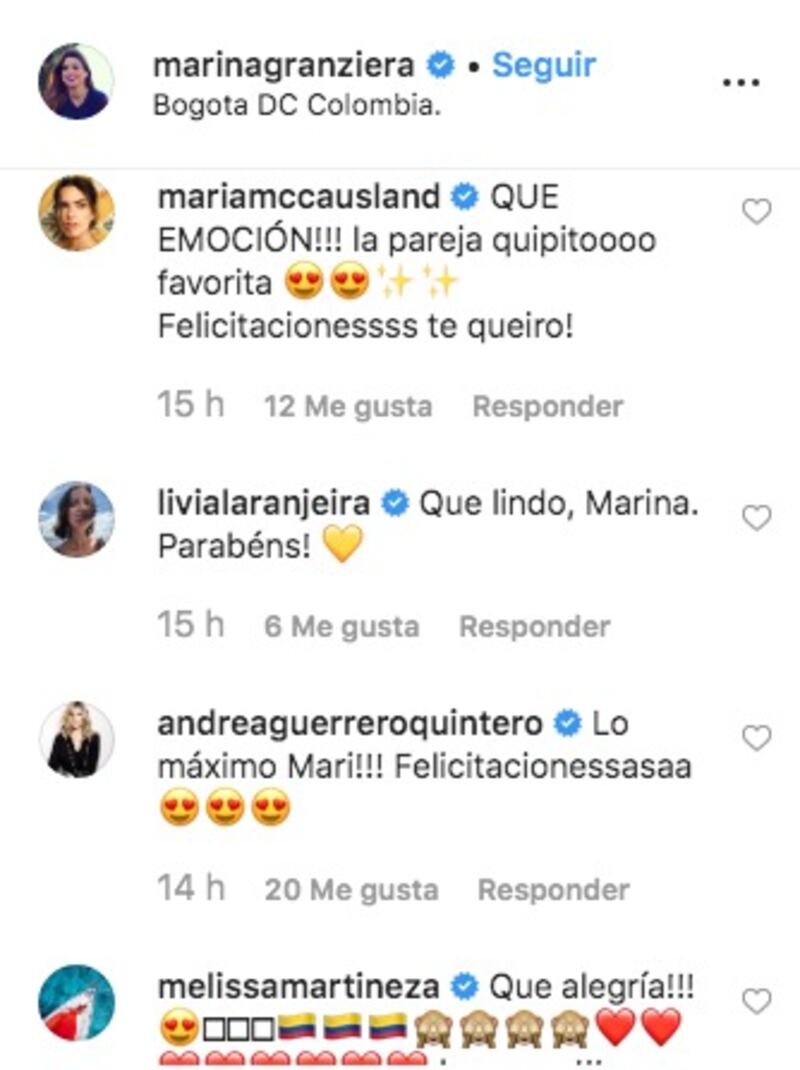Tap livialaranjeira's avatar picture
800x1070 pixels.
[x=76, y=519]
